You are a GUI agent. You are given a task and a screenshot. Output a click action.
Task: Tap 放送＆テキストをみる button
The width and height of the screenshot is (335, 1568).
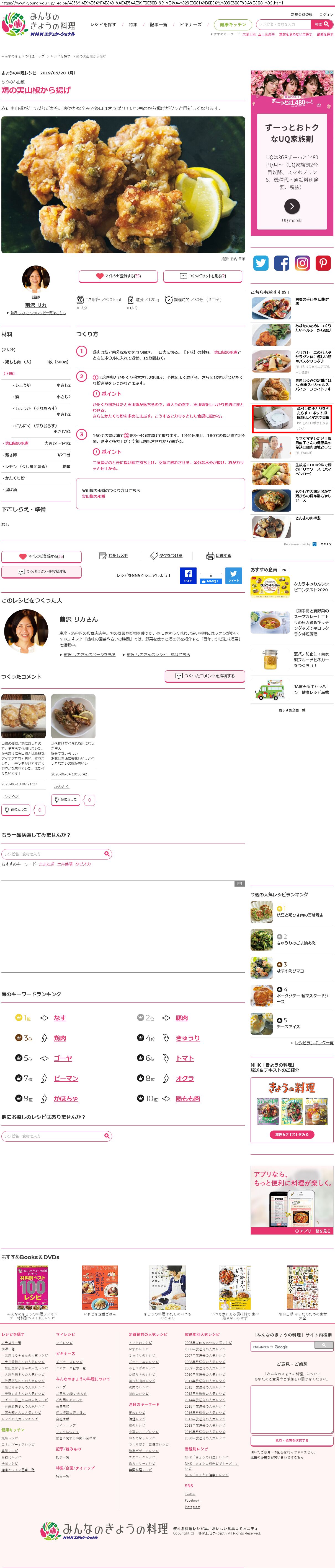click(291, 1134)
